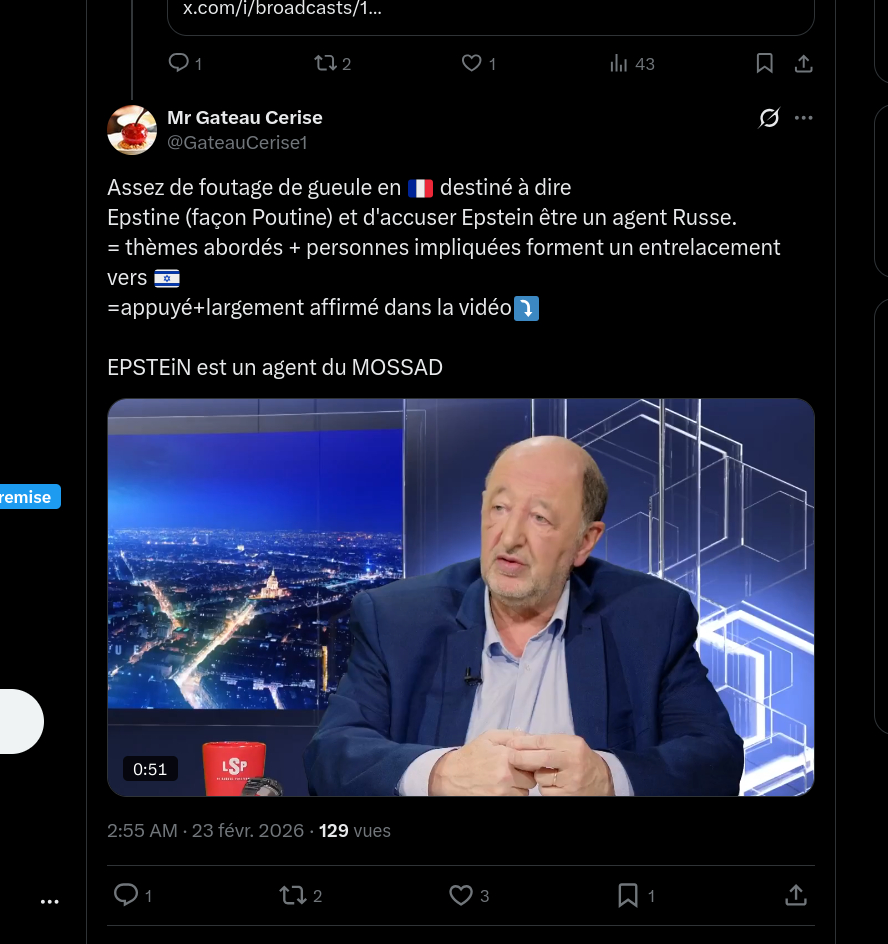This screenshot has width=888, height=944.
Task: Share Mr Gateau Cerise's post
Action: click(795, 894)
